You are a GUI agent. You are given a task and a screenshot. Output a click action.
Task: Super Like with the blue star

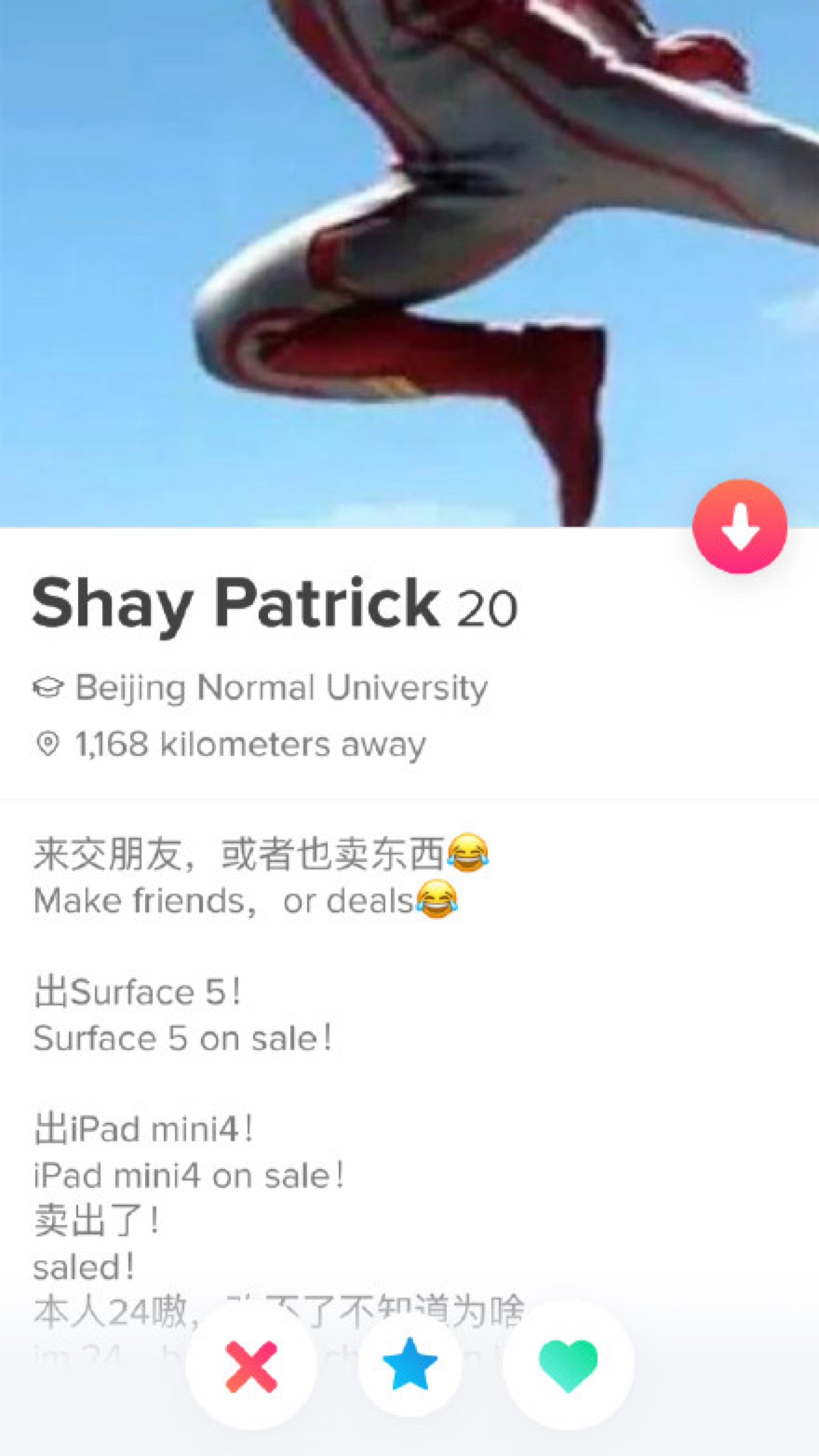click(x=409, y=1366)
